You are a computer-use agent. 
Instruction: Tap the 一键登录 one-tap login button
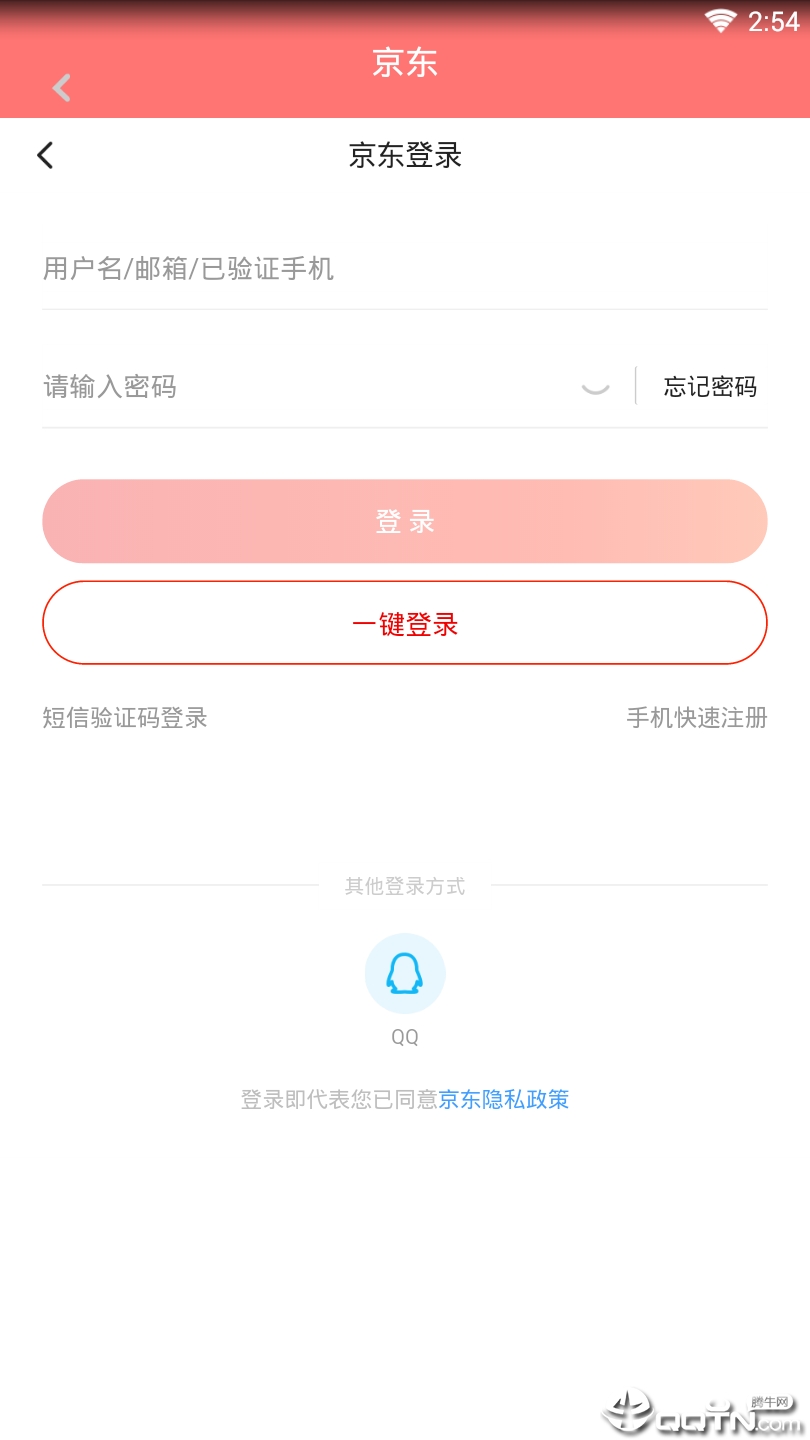404,622
